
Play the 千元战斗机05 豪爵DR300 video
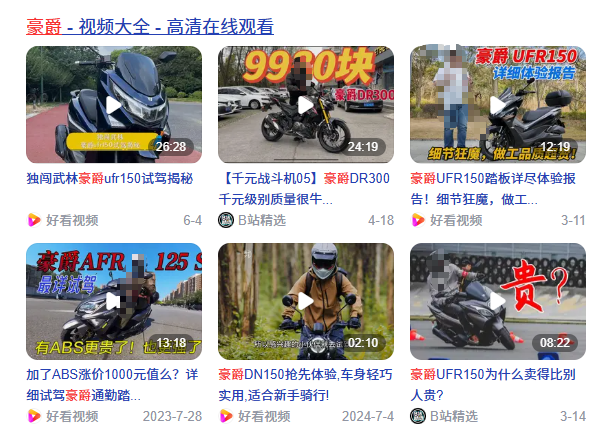(x=306, y=104)
